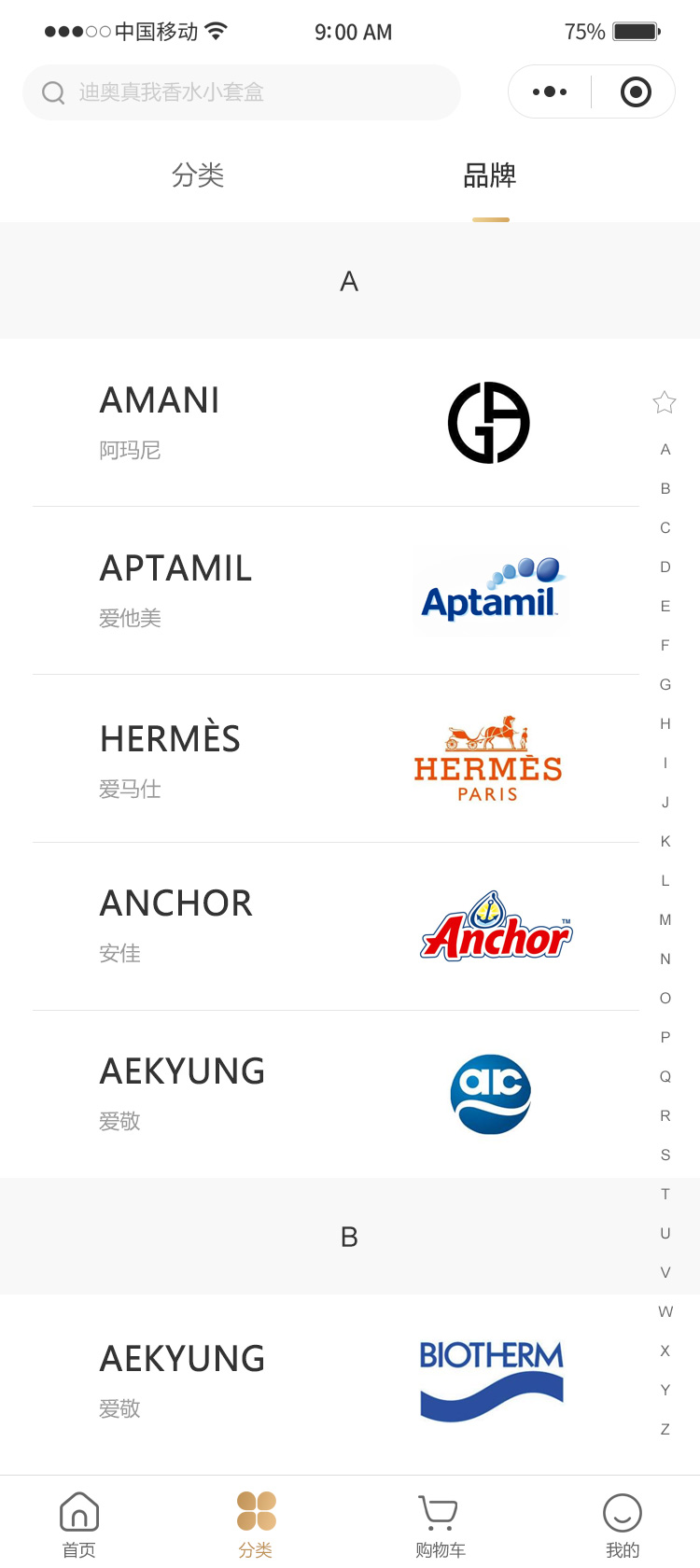Jump to letter M in the index
The height and width of the screenshot is (1568, 700).
pos(665,919)
